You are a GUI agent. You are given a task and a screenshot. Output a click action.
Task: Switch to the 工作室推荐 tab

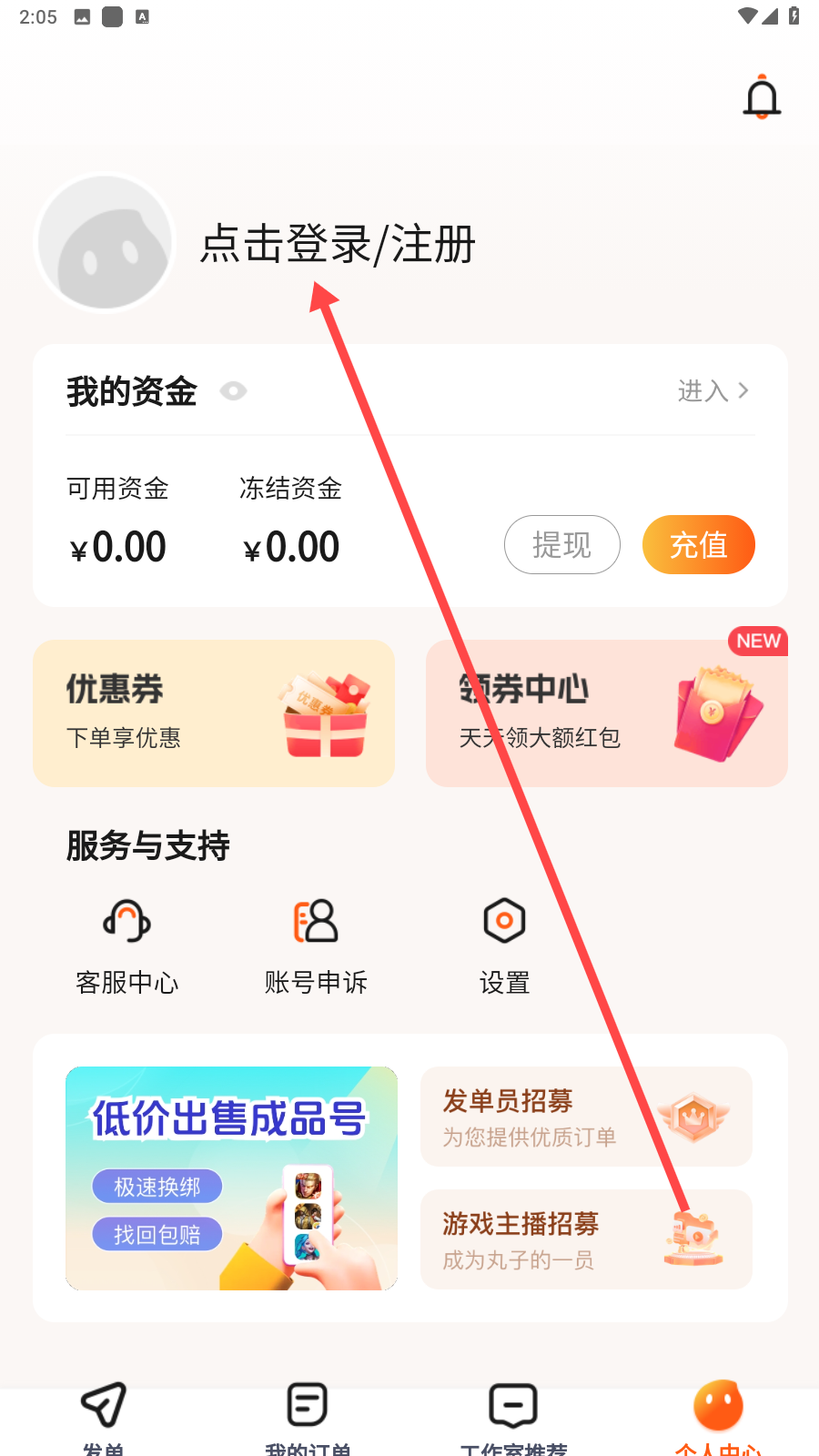click(513, 1418)
